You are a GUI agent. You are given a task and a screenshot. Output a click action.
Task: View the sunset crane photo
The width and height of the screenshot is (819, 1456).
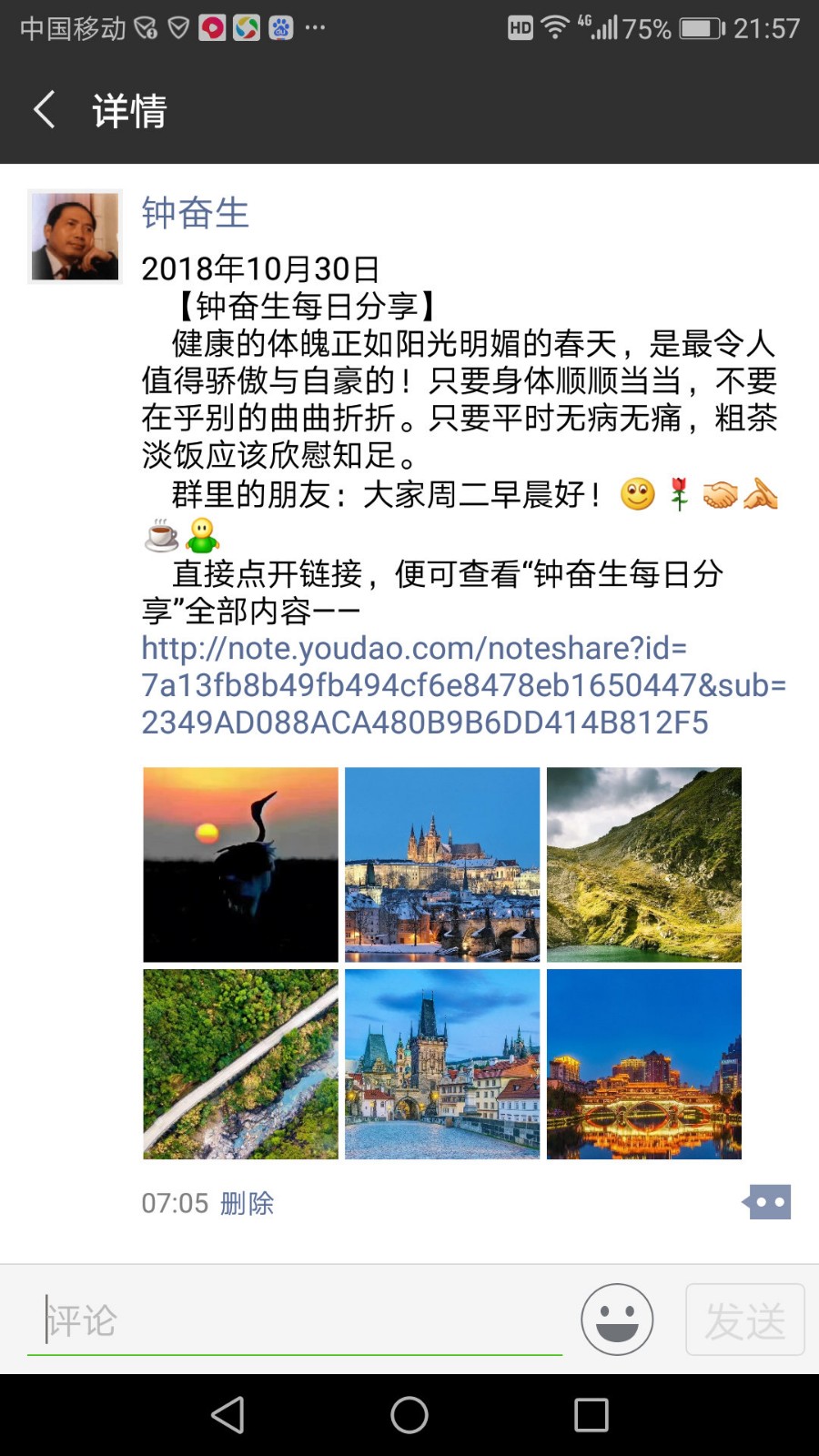(240, 864)
